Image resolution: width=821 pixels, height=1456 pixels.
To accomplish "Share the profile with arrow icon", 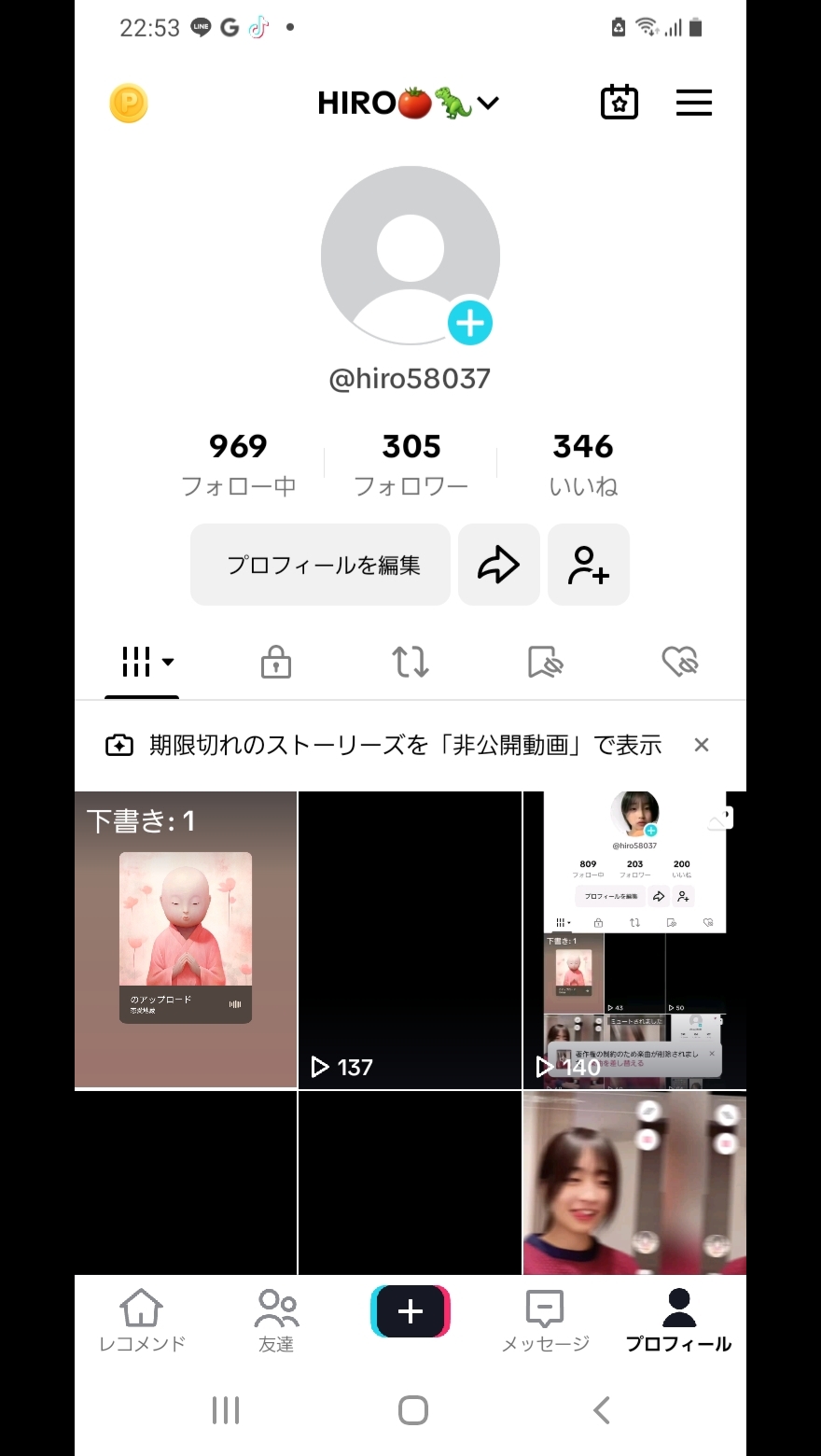I will tap(498, 565).
